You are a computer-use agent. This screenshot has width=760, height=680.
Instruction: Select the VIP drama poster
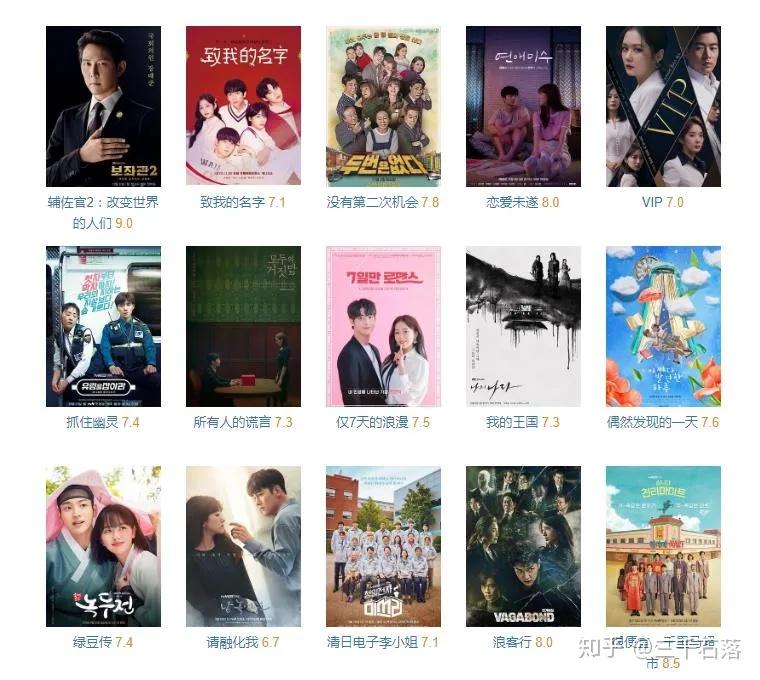(x=663, y=106)
